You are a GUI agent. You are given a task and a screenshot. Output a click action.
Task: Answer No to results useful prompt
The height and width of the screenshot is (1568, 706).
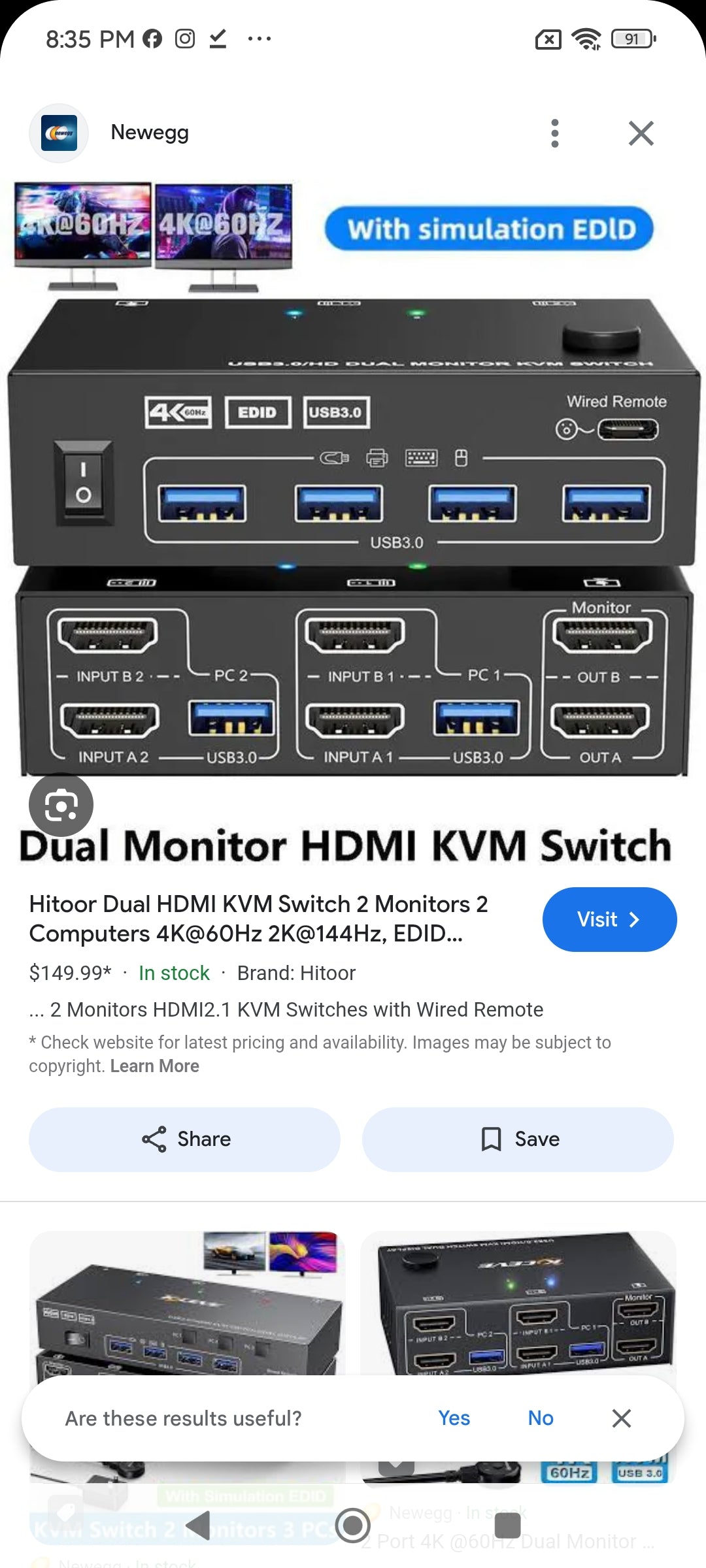[x=541, y=1418]
